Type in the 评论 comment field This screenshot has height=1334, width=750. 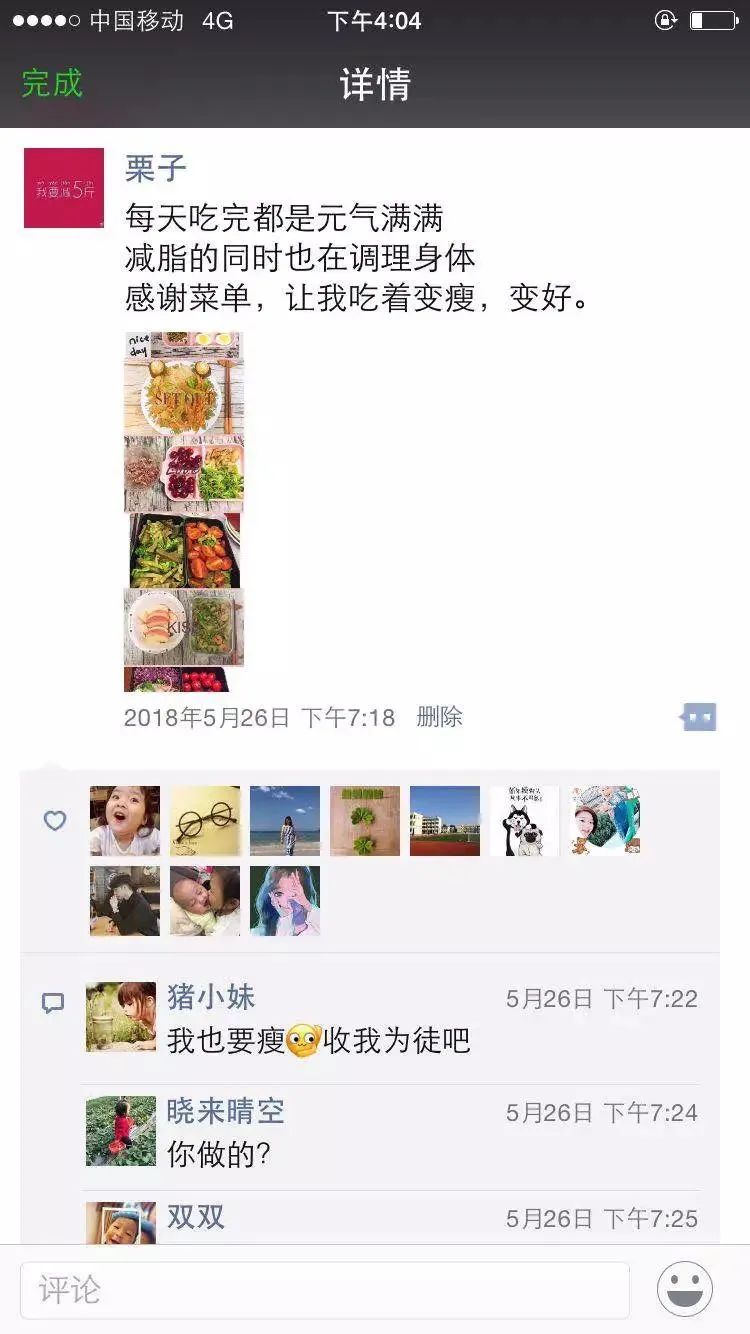(x=325, y=1290)
